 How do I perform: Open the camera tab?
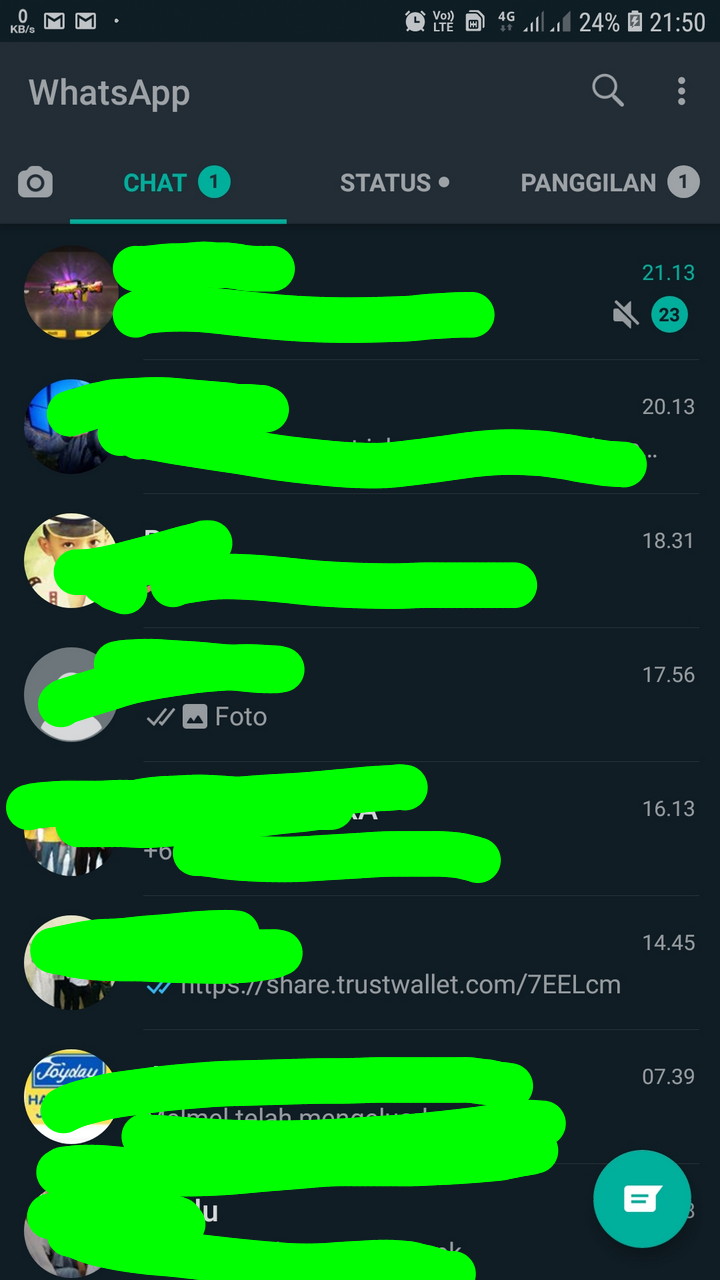click(x=35, y=182)
